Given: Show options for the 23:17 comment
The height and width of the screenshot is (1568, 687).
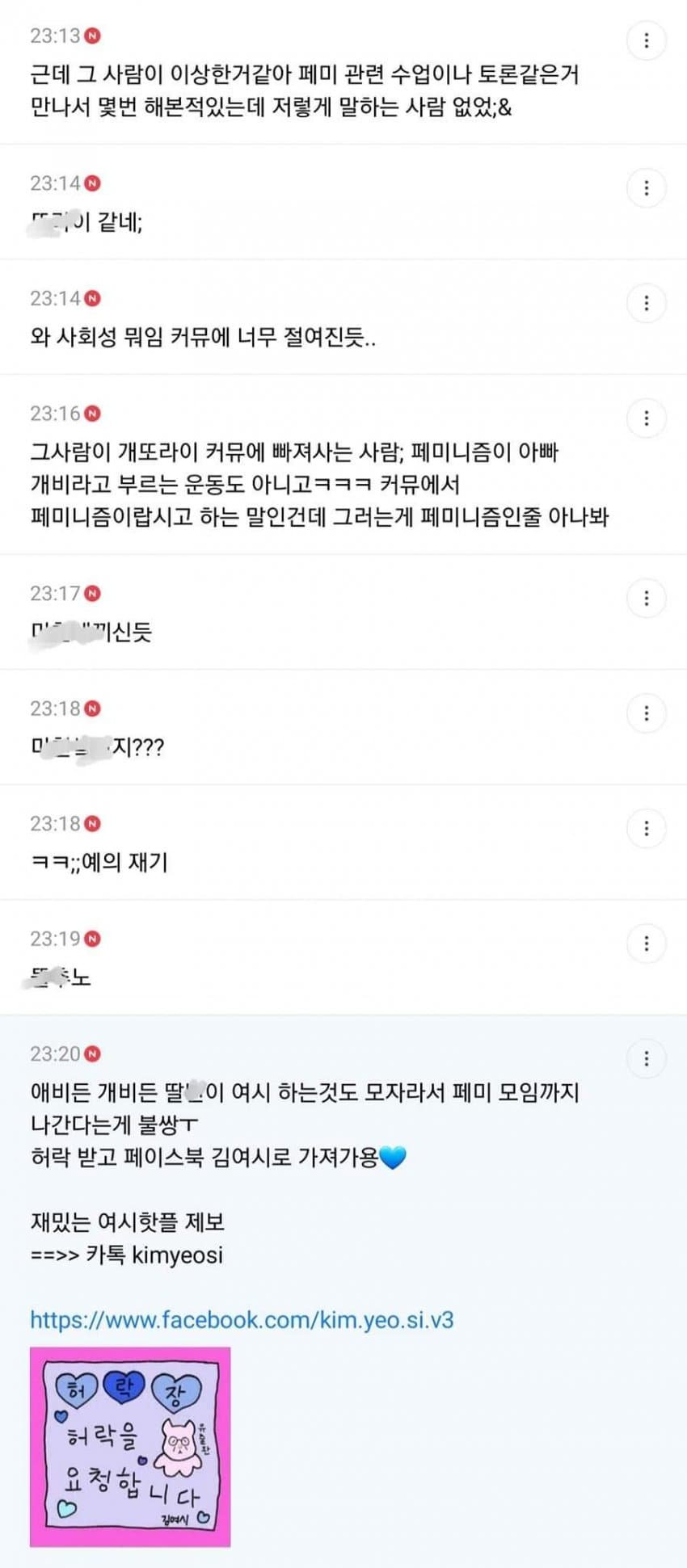Looking at the screenshot, I should pyautogui.click(x=646, y=599).
